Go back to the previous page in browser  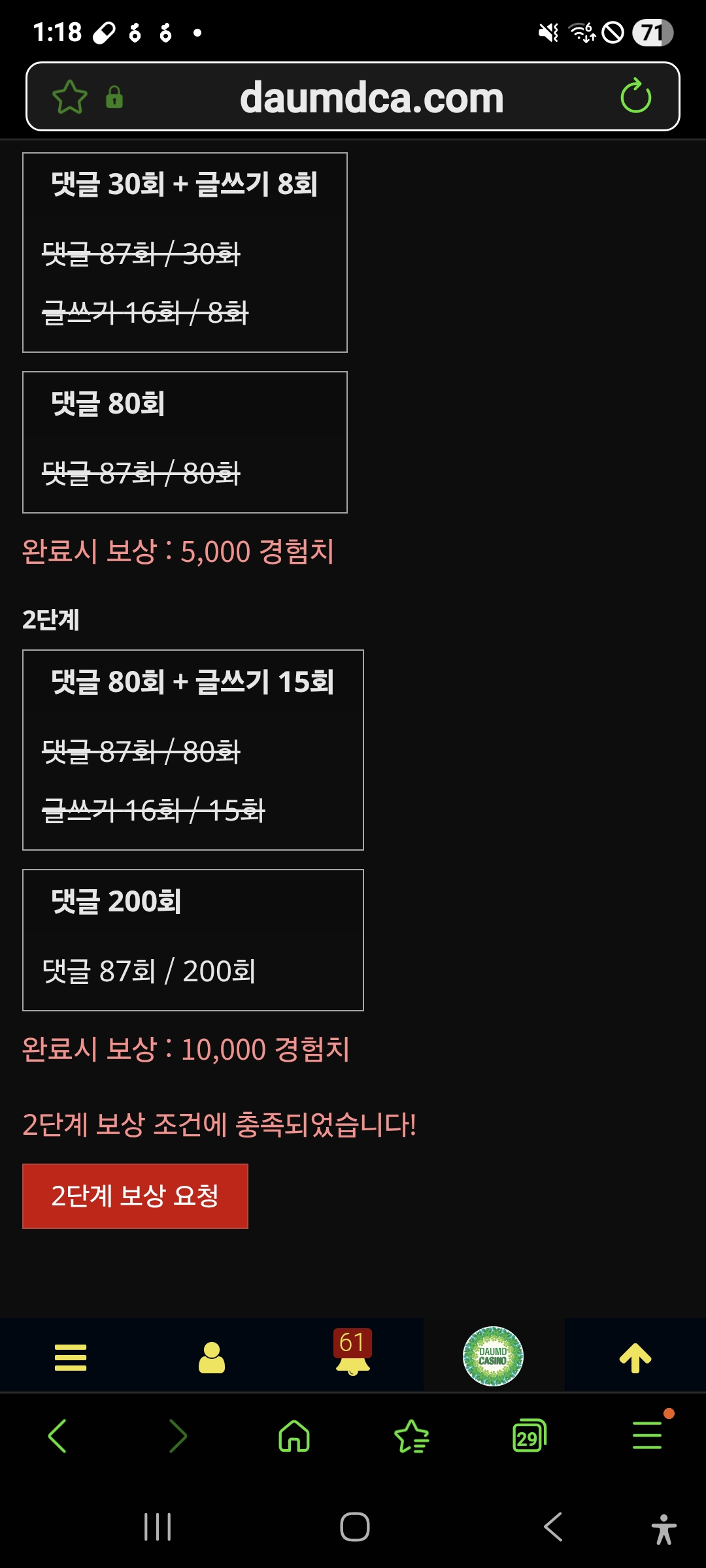tap(58, 1436)
